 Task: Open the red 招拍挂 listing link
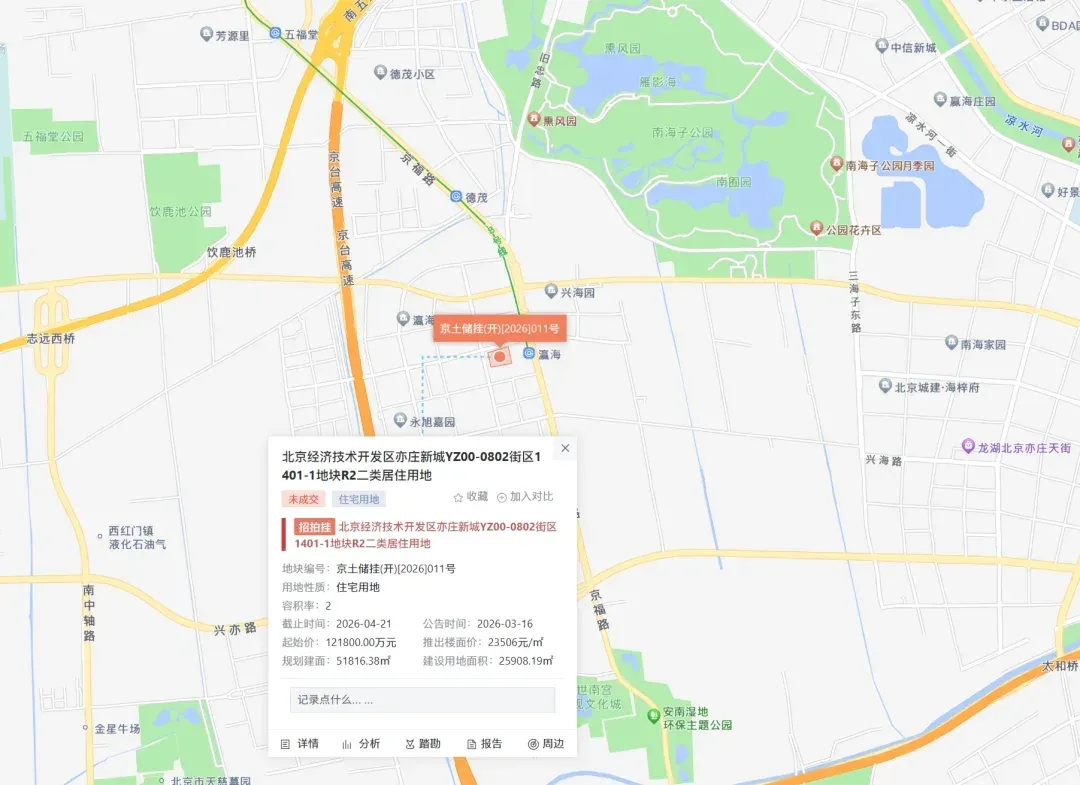(426, 535)
